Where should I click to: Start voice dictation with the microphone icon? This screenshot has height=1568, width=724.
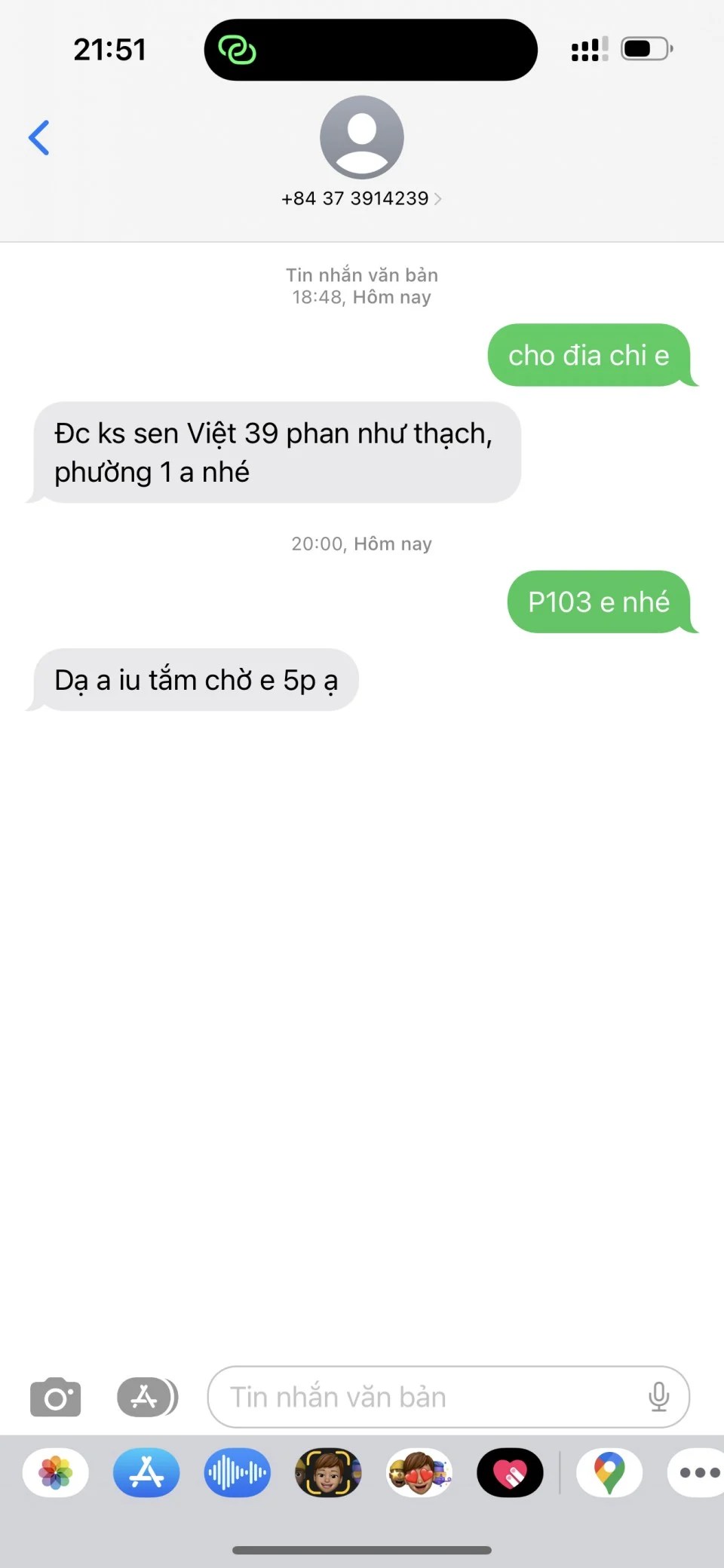(658, 1397)
